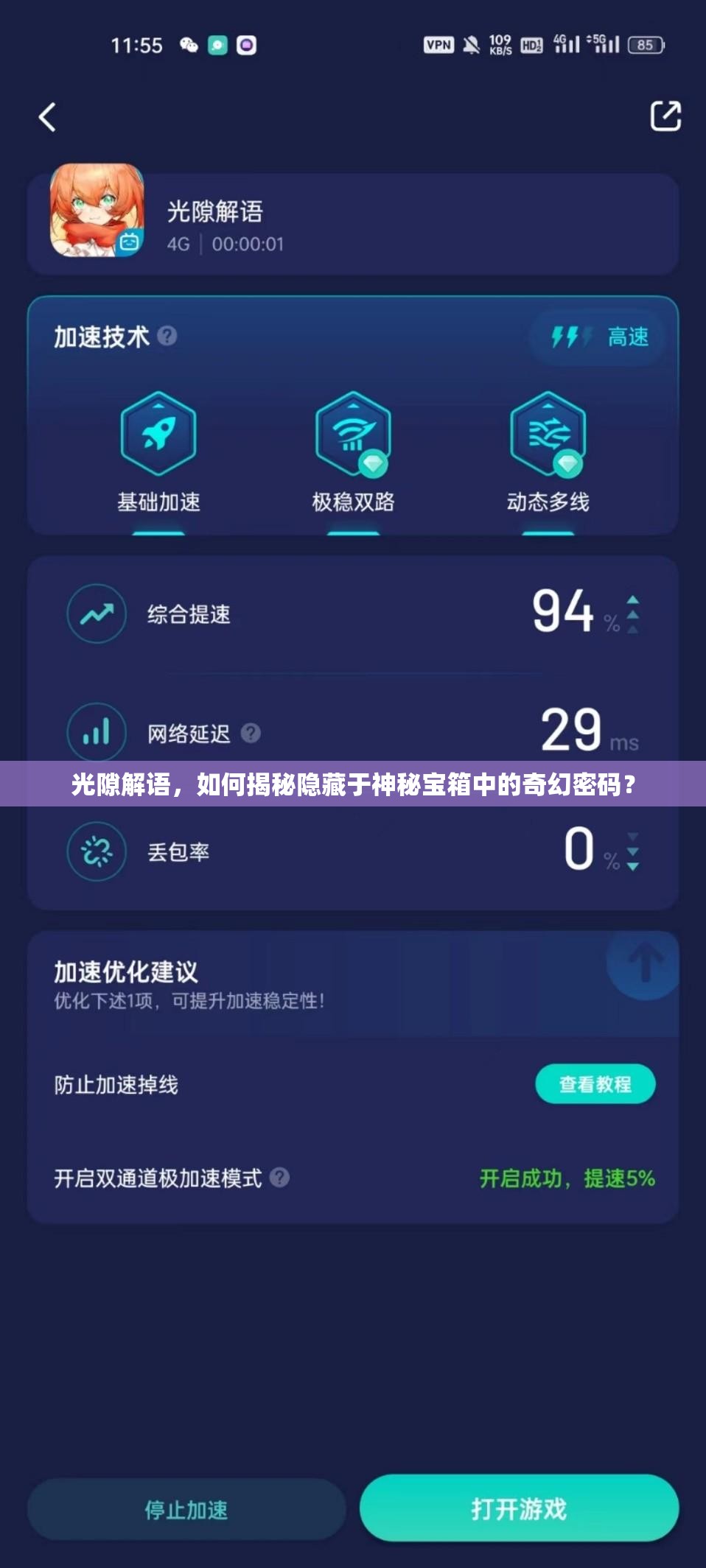Image resolution: width=706 pixels, height=1568 pixels.
Task: Click the VPN indicator in status bar
Action: coord(438,46)
